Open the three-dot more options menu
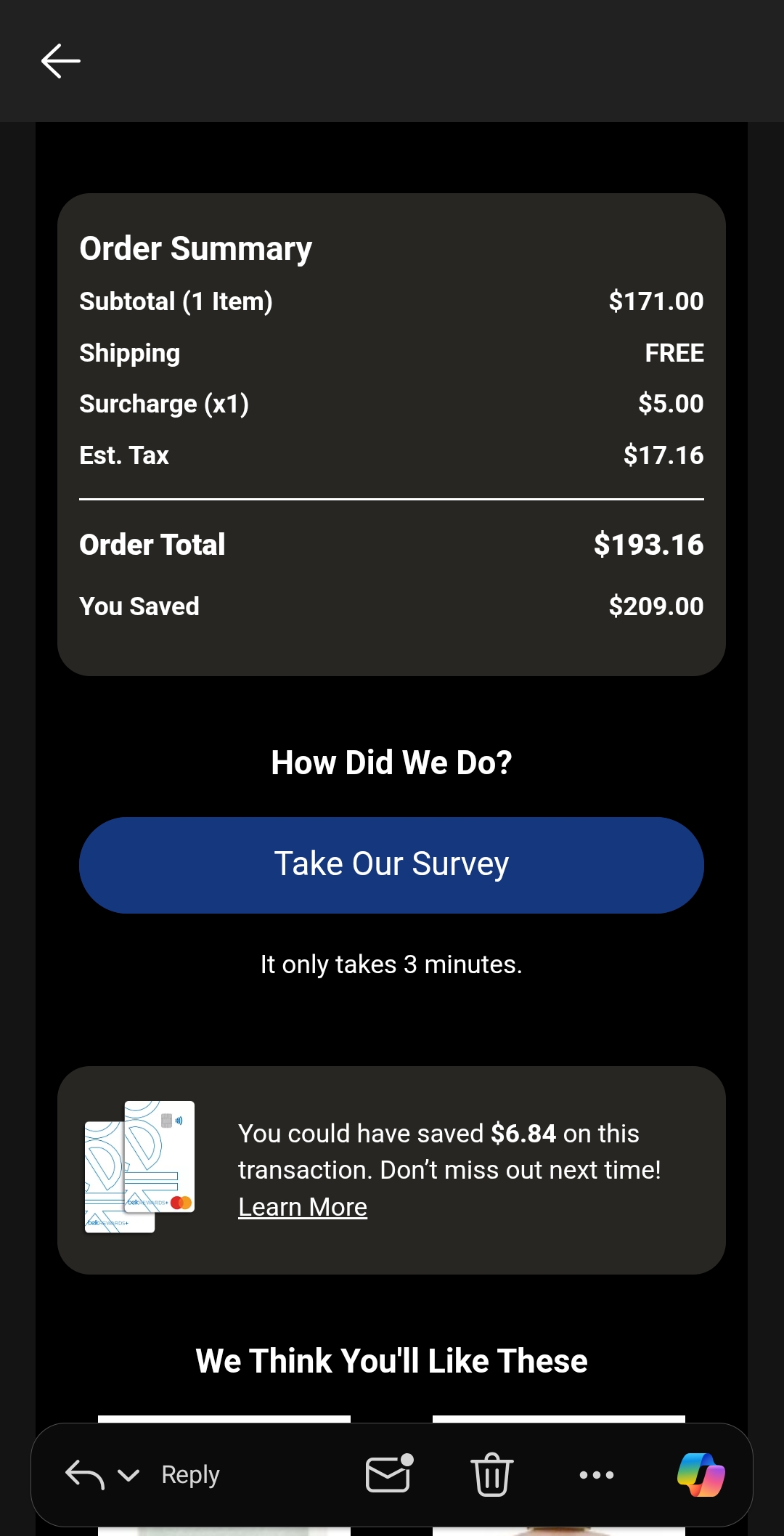The height and width of the screenshot is (1536, 784). tap(597, 1475)
